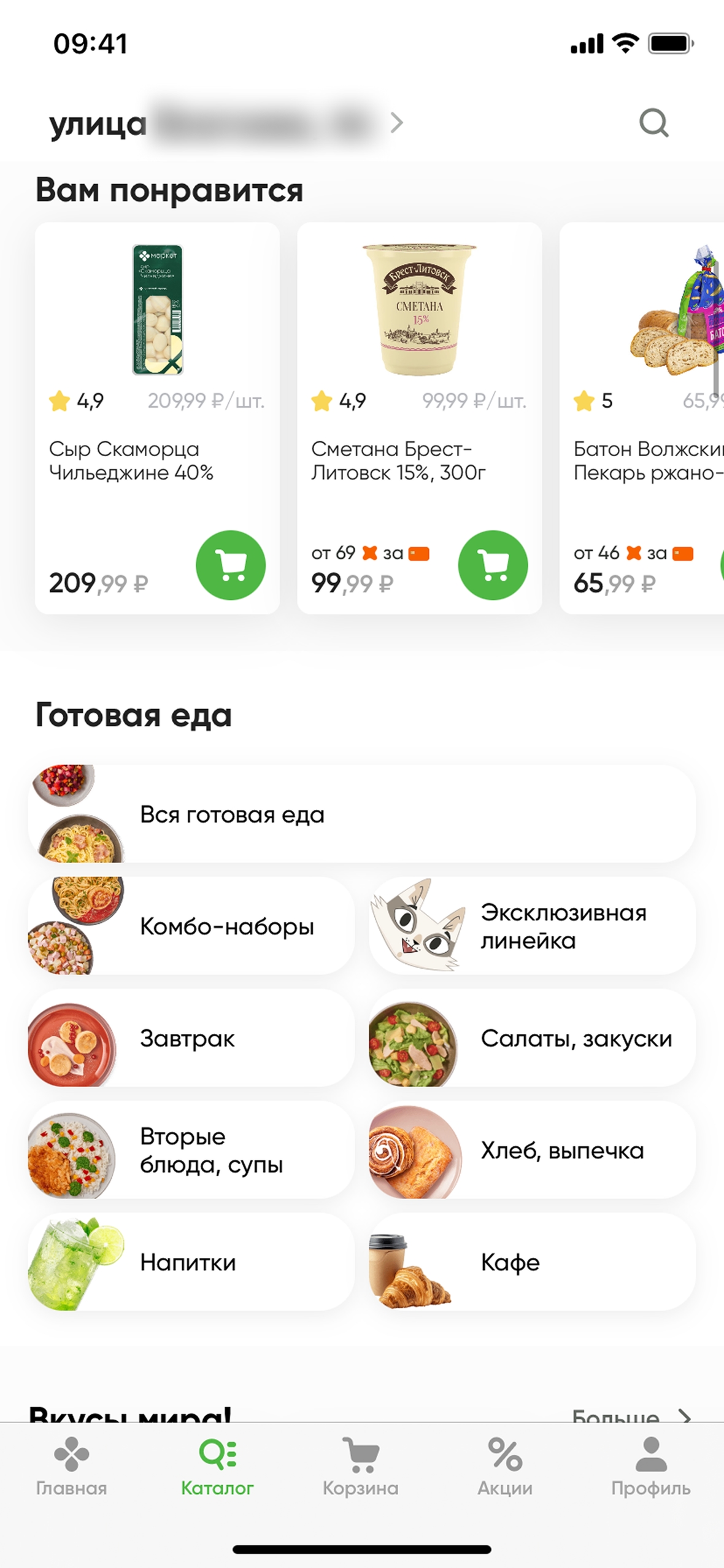
Task: Add Сметана Брест-Литовск to the cart
Action: click(493, 565)
